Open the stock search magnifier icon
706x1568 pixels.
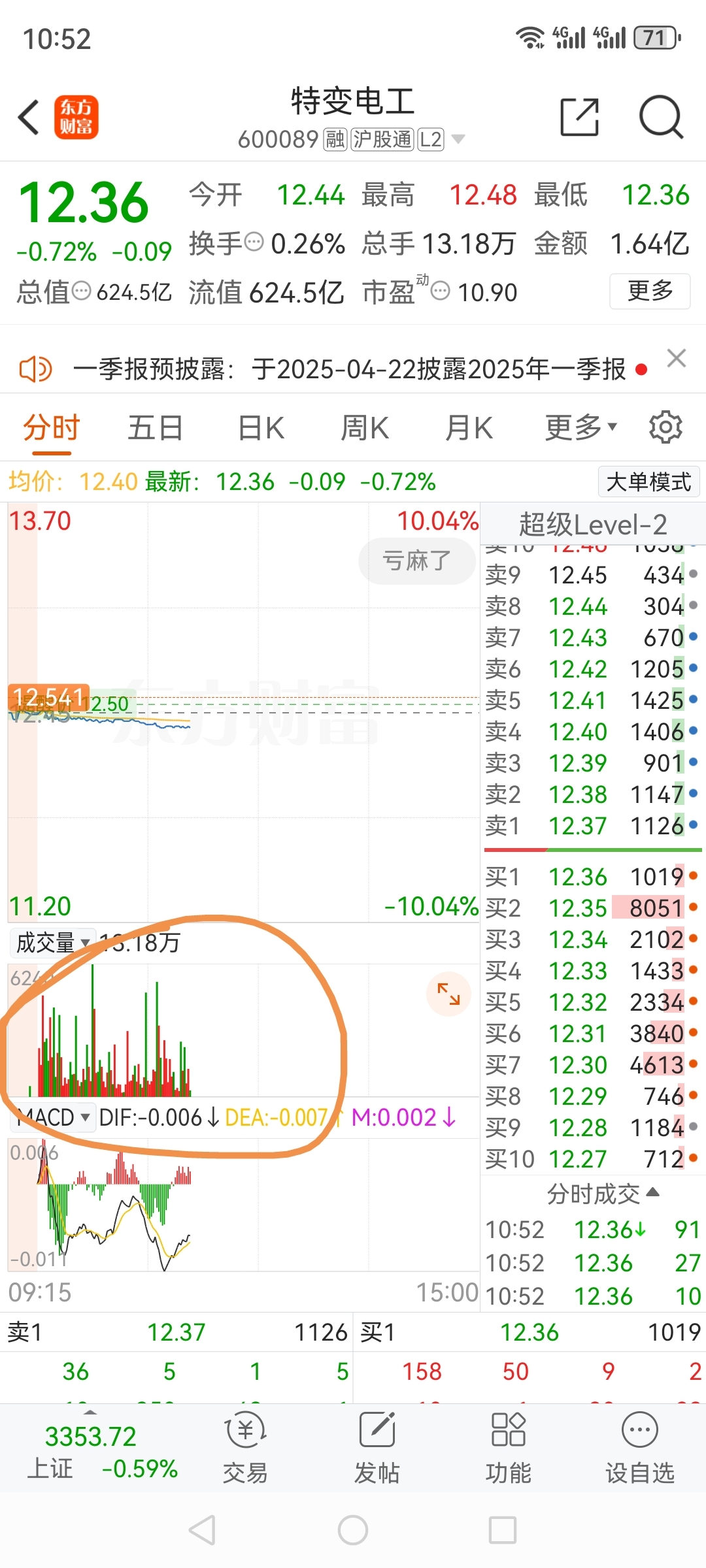[661, 116]
